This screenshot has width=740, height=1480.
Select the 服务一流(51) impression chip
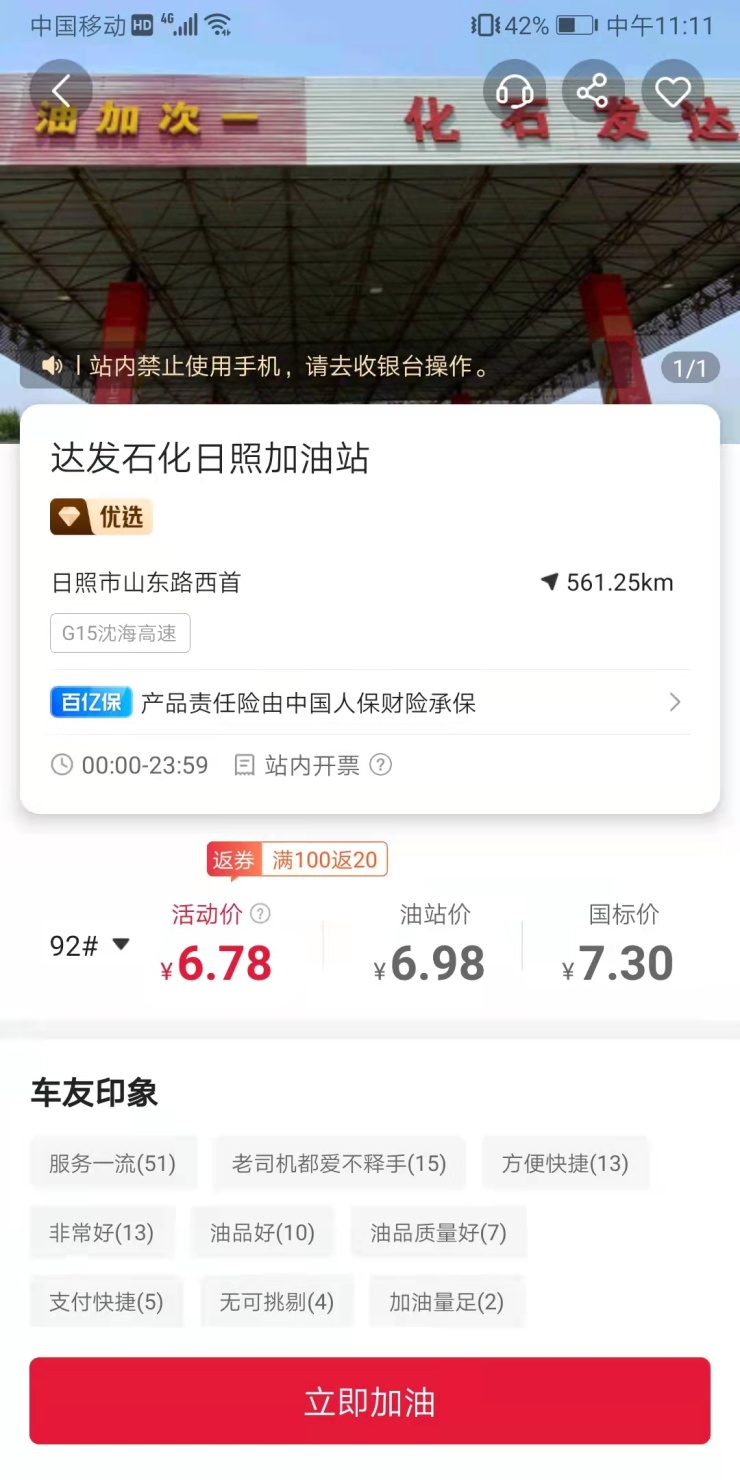113,1163
